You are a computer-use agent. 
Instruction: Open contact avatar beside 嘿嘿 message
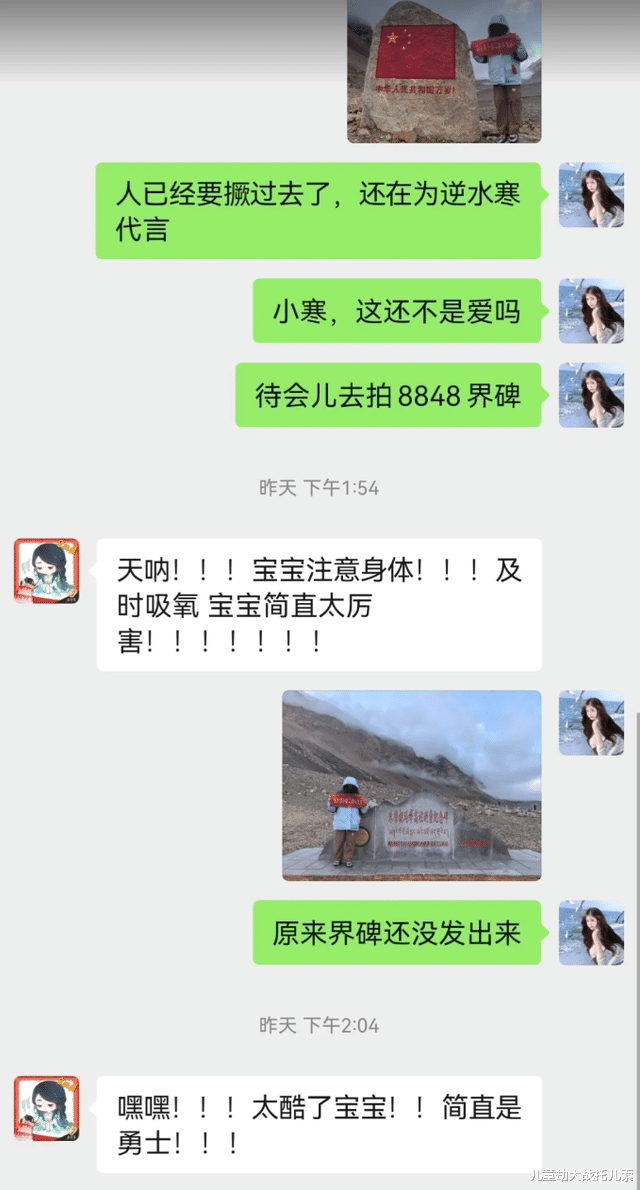coord(46,1108)
